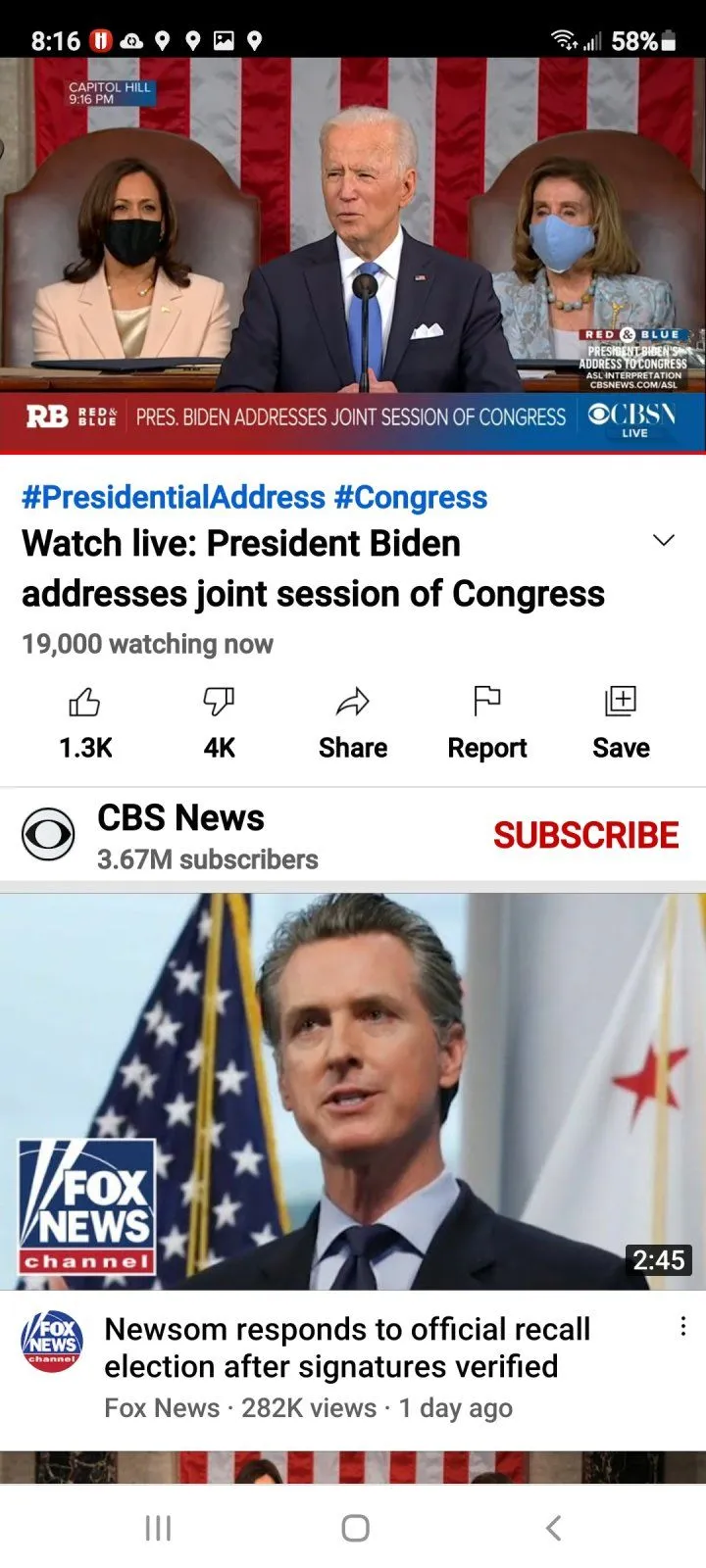Open Fox News channel avatar
This screenshot has width=706, height=1568.
tap(52, 1341)
